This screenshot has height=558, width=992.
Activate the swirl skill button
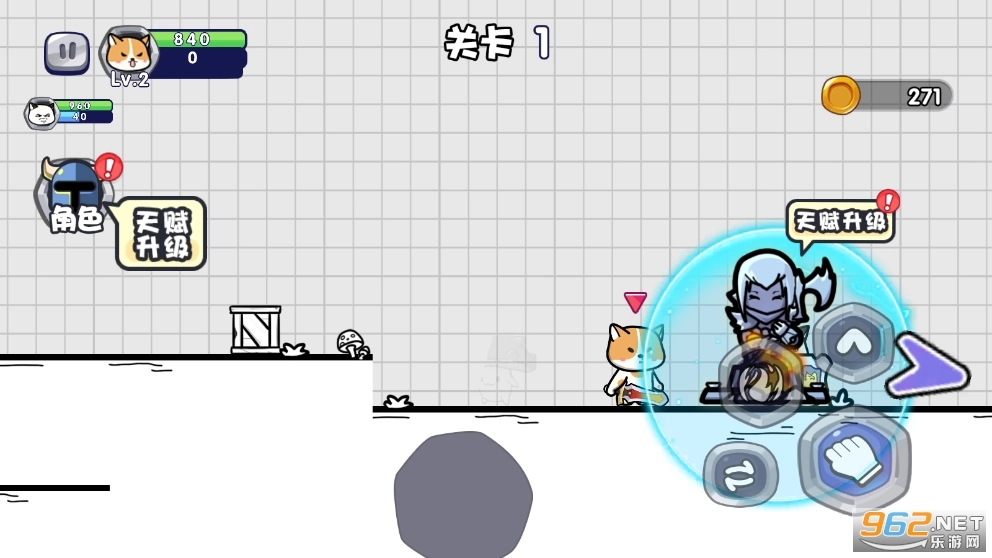762,383
